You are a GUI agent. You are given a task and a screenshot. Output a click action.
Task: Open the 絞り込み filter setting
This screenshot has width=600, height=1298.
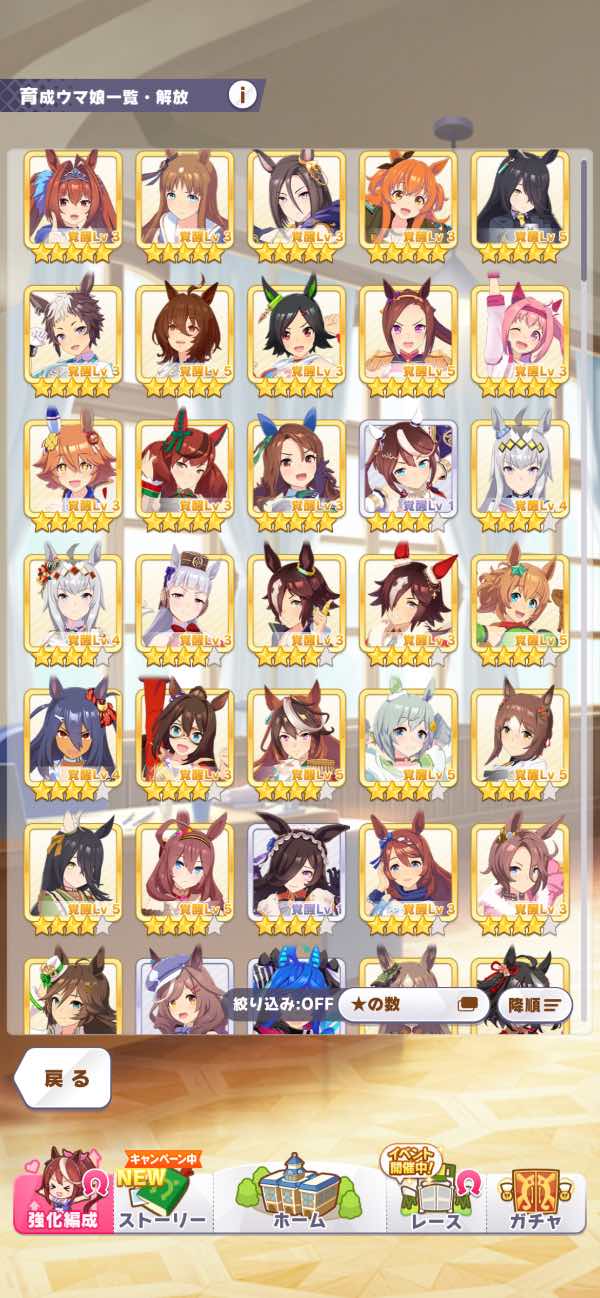click(278, 1004)
